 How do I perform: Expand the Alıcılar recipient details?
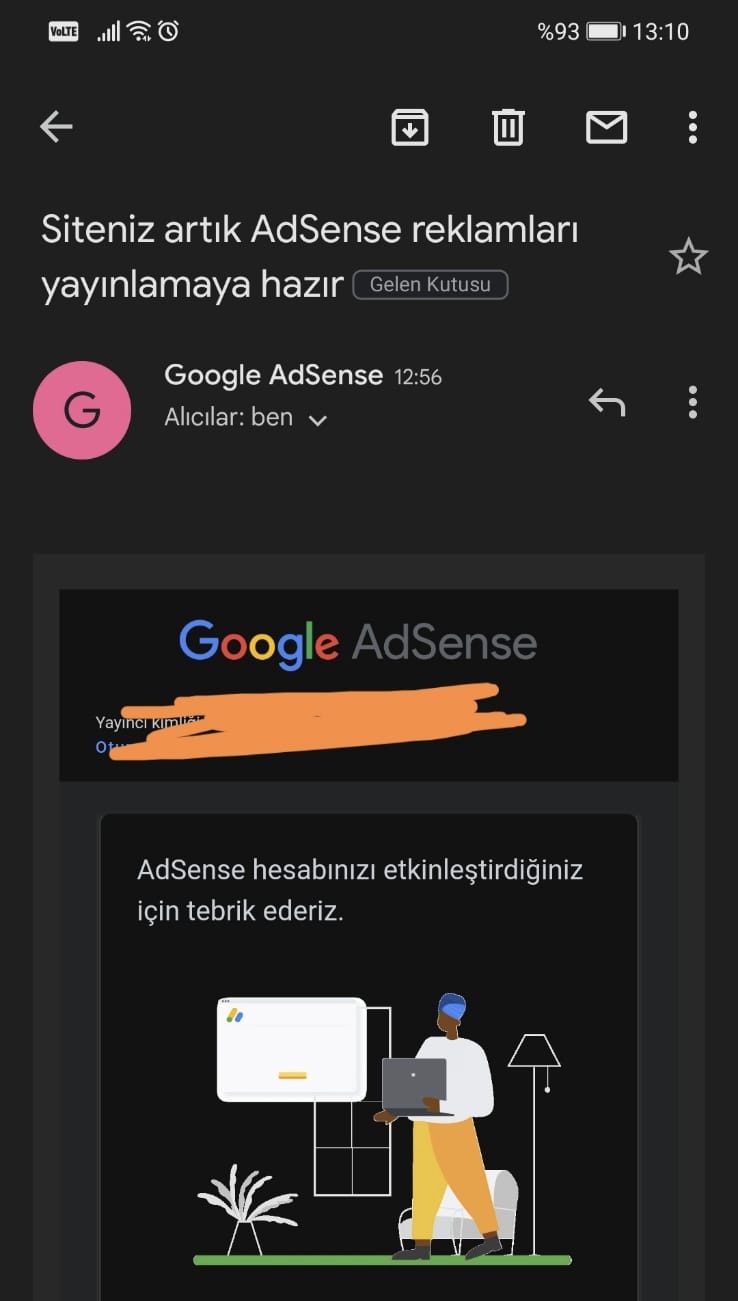(x=317, y=420)
